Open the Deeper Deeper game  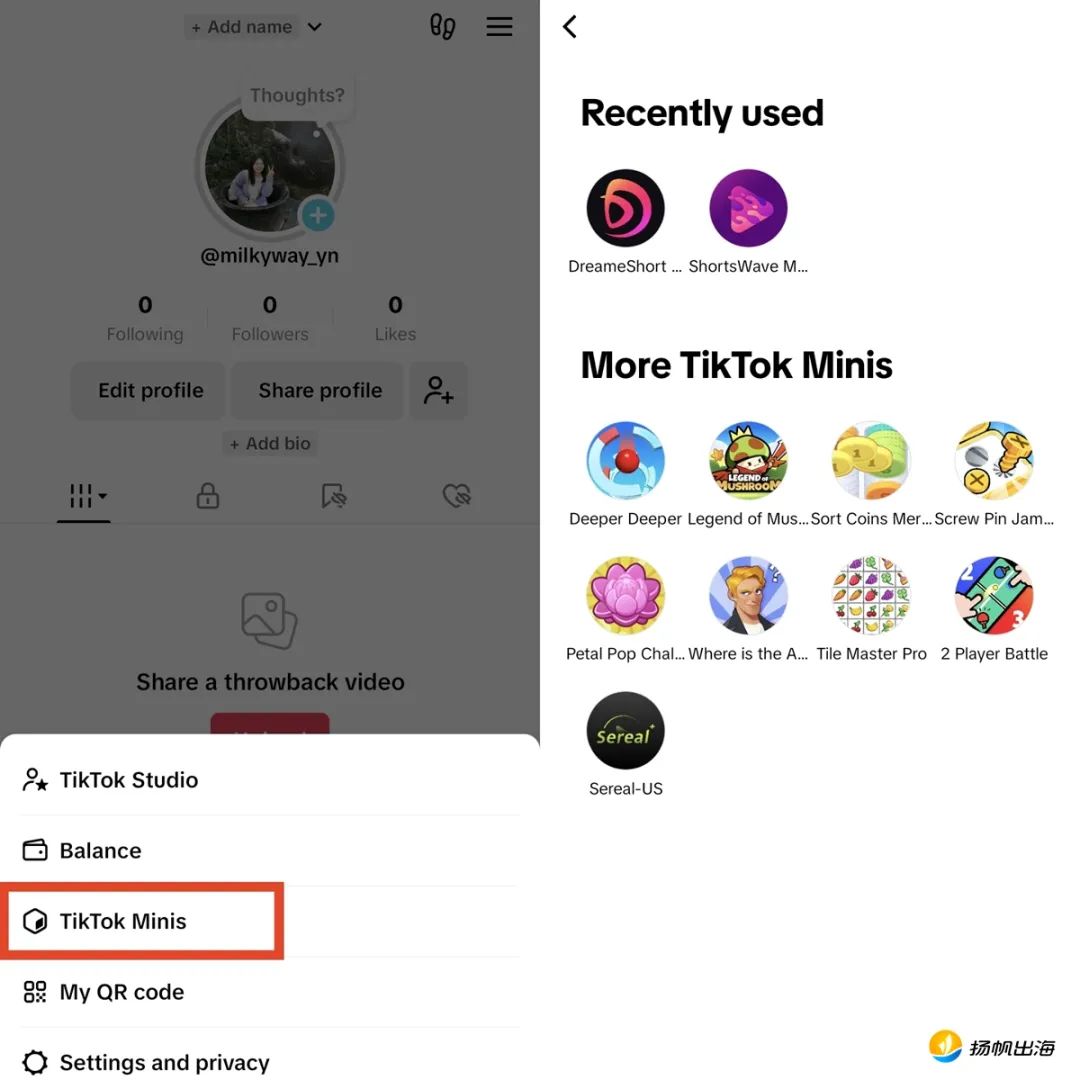coord(625,460)
